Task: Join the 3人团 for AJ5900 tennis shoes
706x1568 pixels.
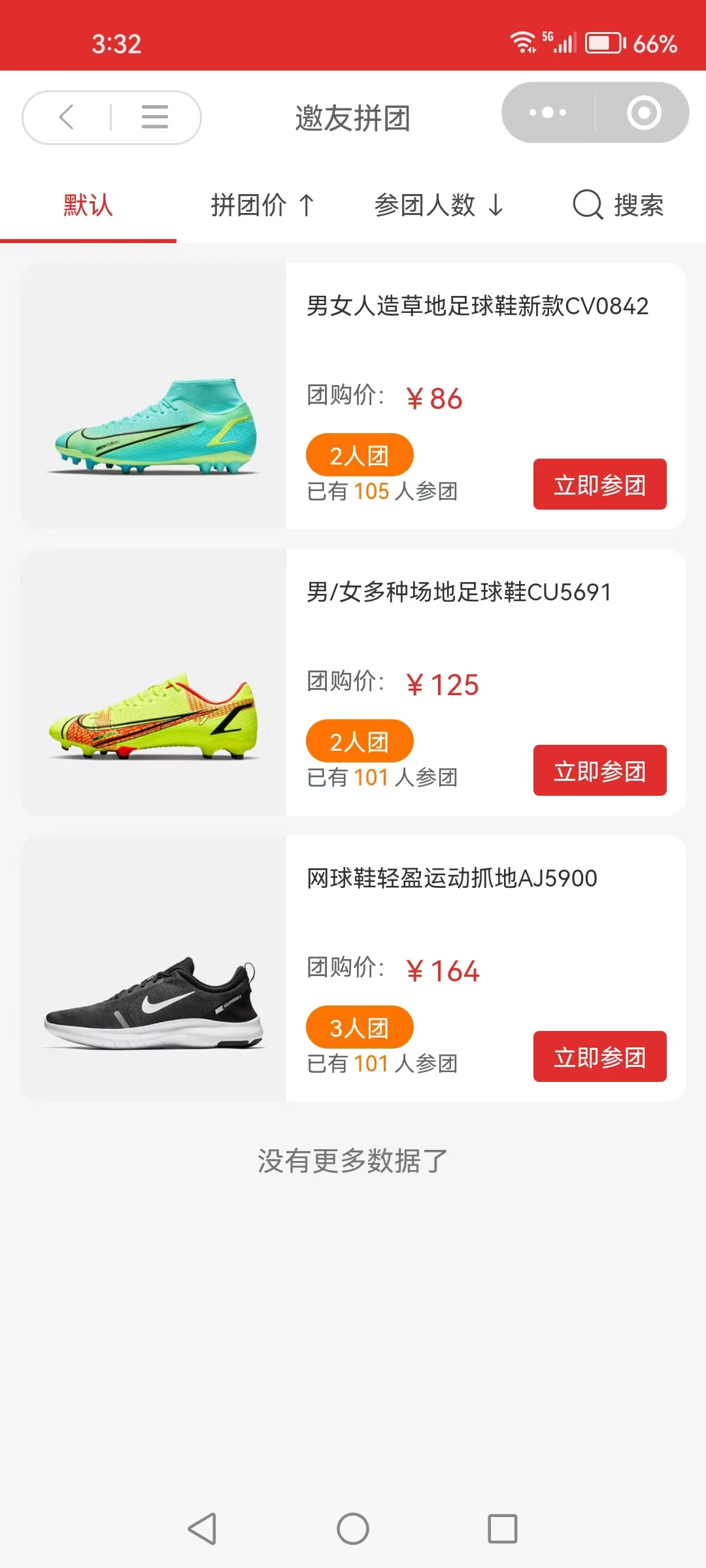Action: (599, 1056)
